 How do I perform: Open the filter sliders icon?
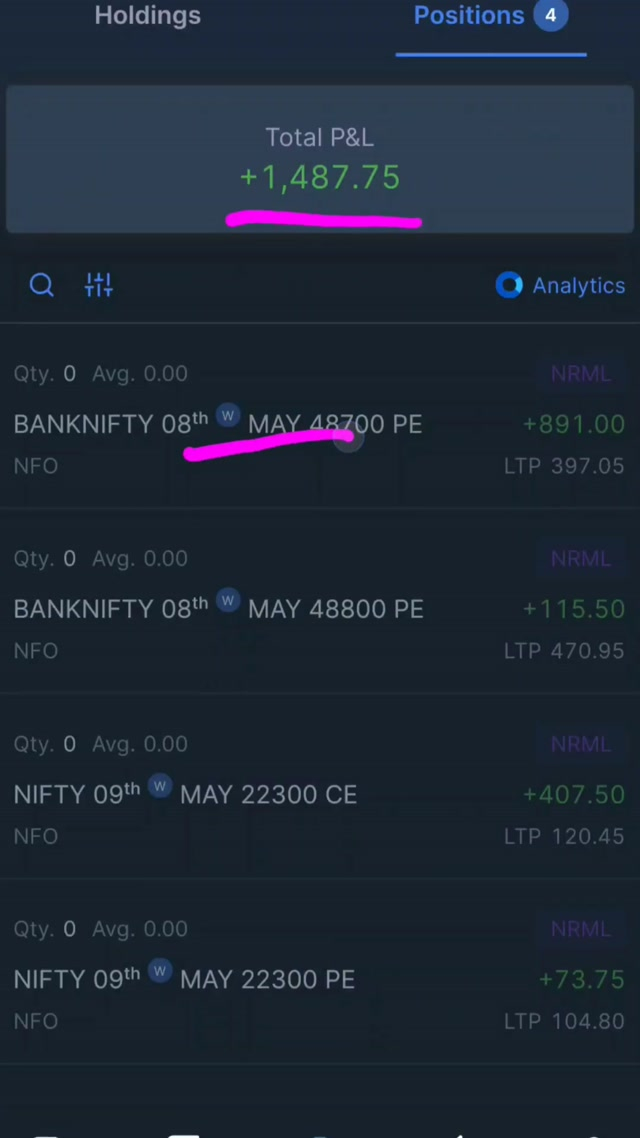[x=99, y=286]
